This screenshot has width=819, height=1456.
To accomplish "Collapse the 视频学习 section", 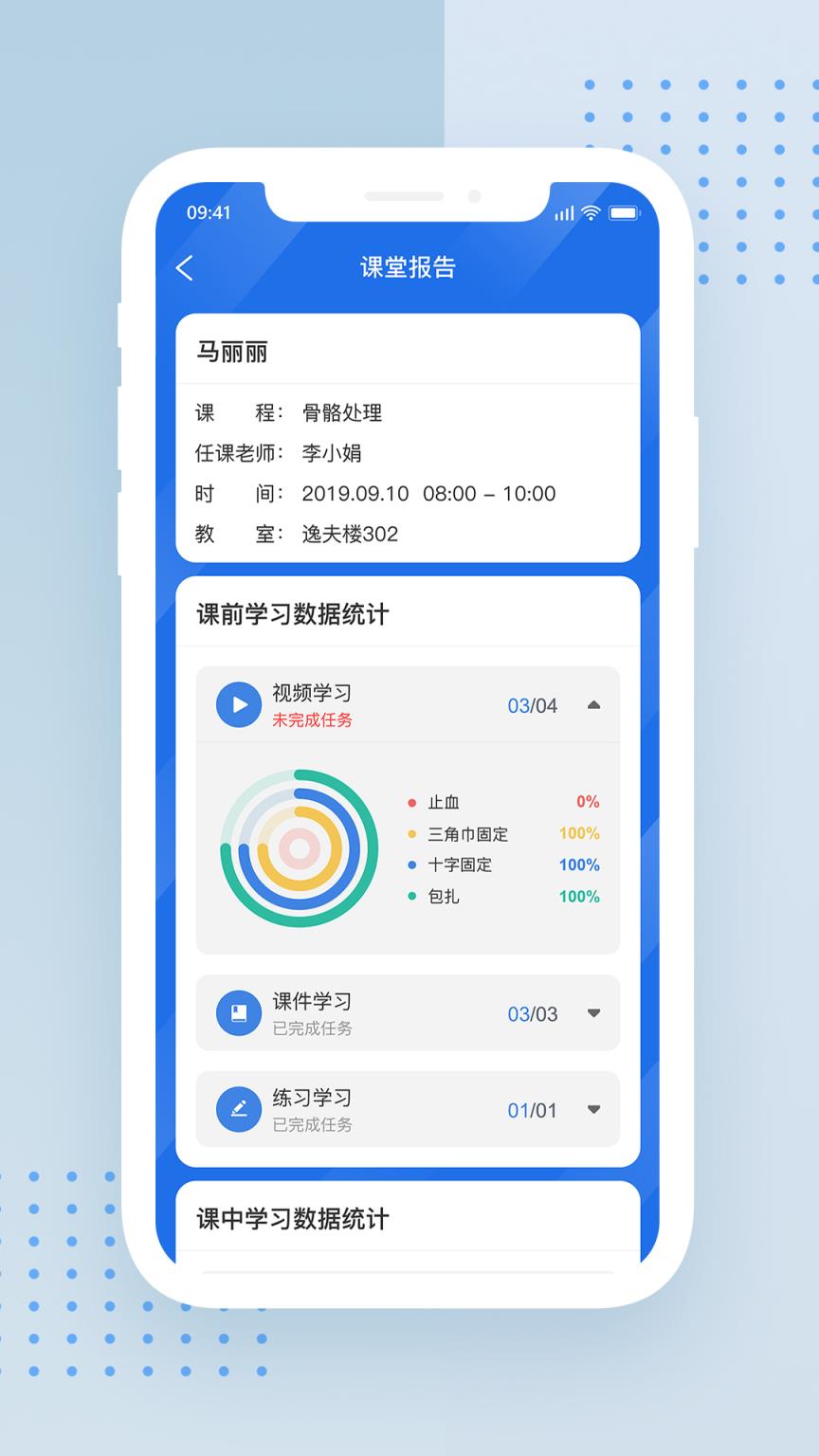I will point(594,704).
